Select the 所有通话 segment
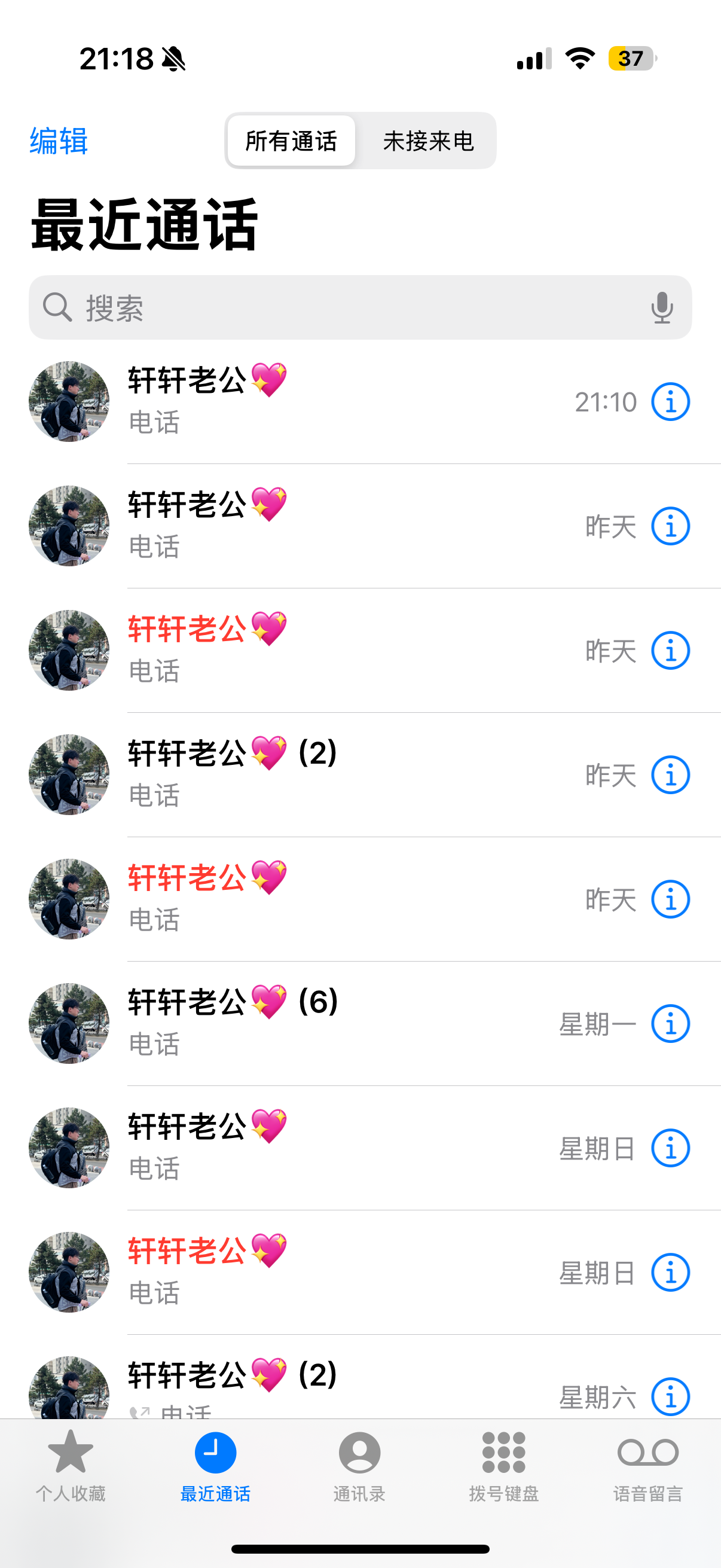 [x=291, y=141]
